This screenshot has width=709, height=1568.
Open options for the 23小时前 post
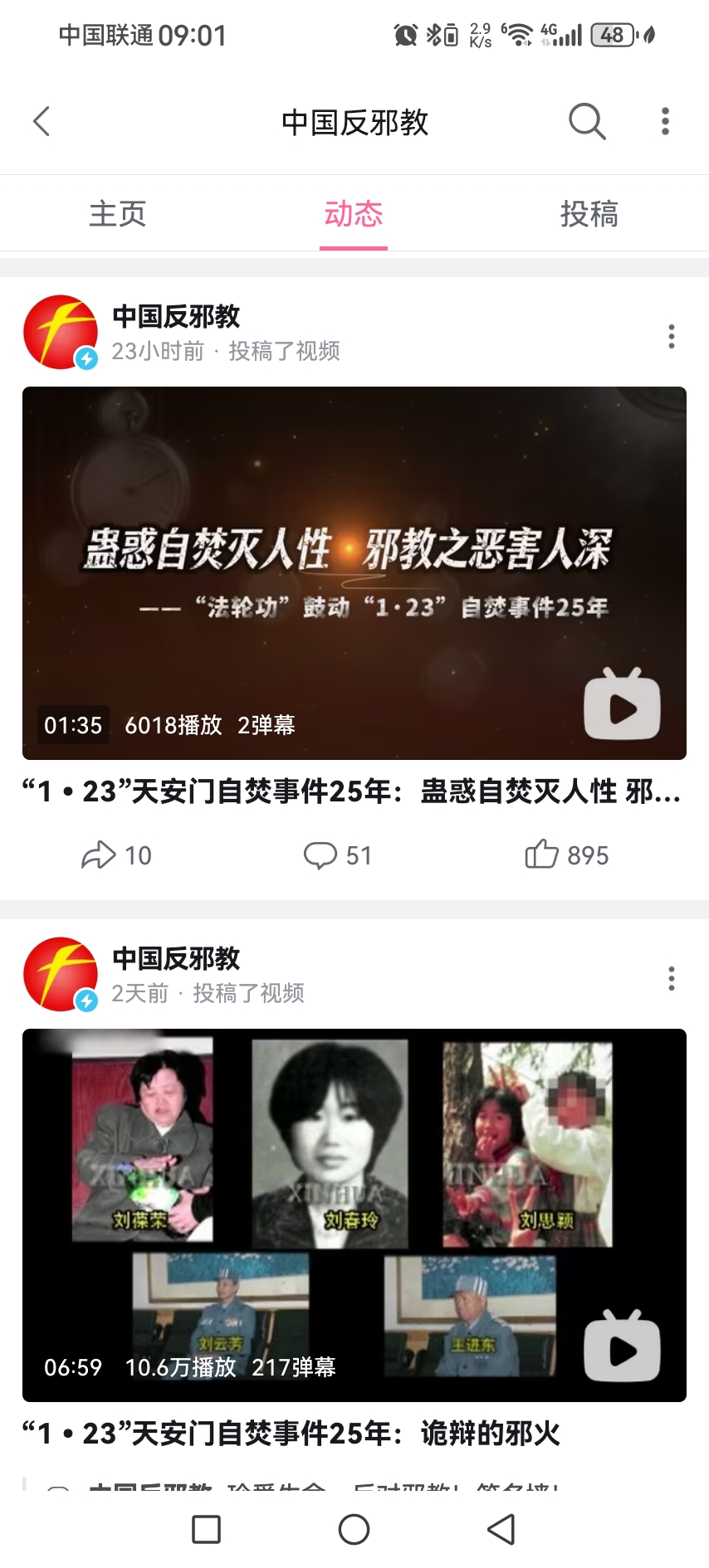coord(672,336)
